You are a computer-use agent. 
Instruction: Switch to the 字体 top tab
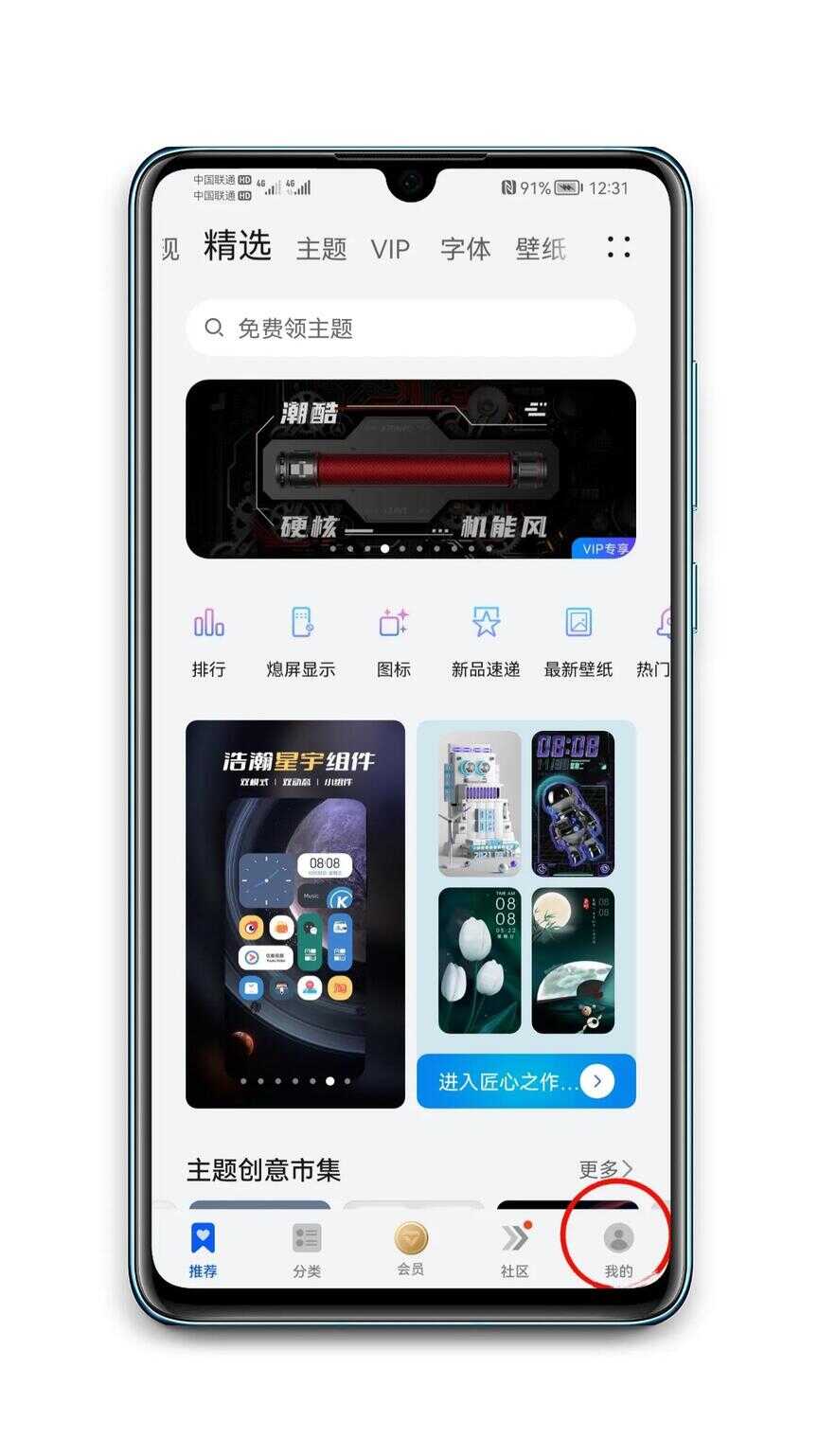pos(465,249)
